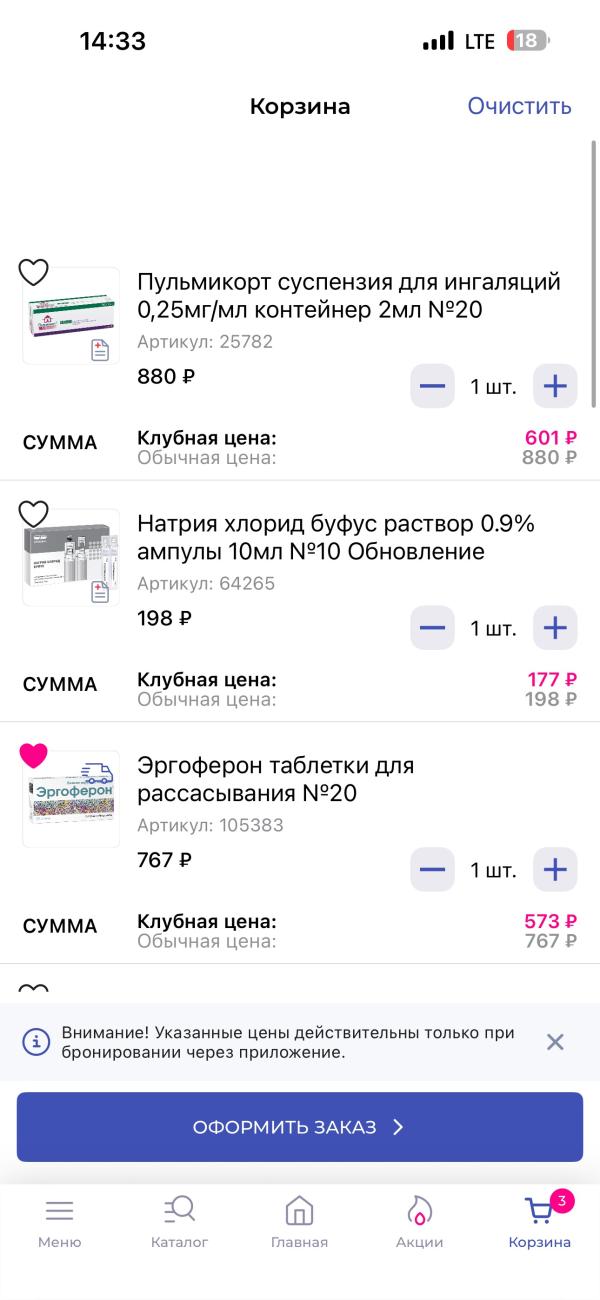Favorite the Натрия хлорид буфус item
The width and height of the screenshot is (600, 1300).
[34, 514]
